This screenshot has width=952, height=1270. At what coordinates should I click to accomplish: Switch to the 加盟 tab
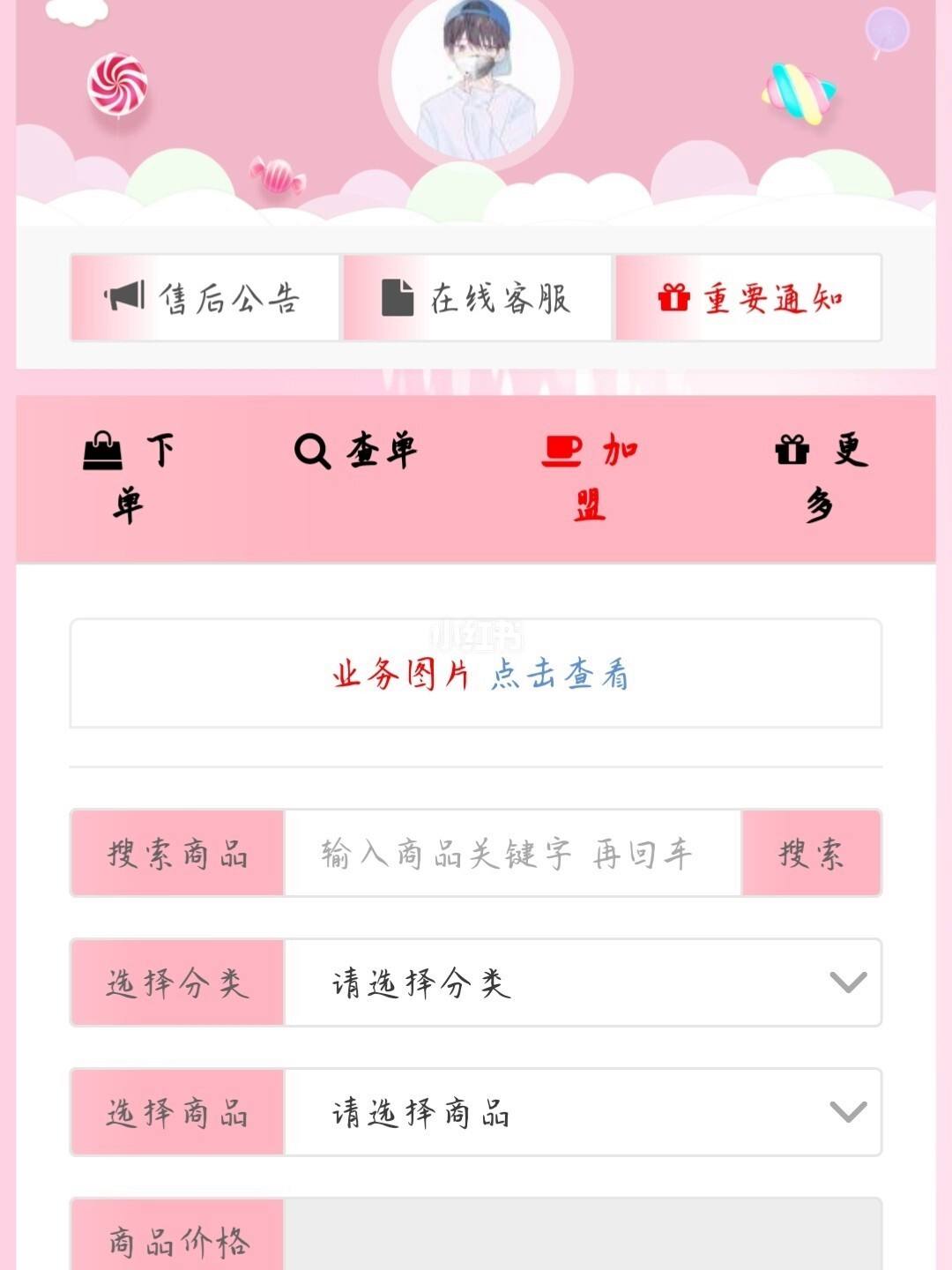click(590, 477)
